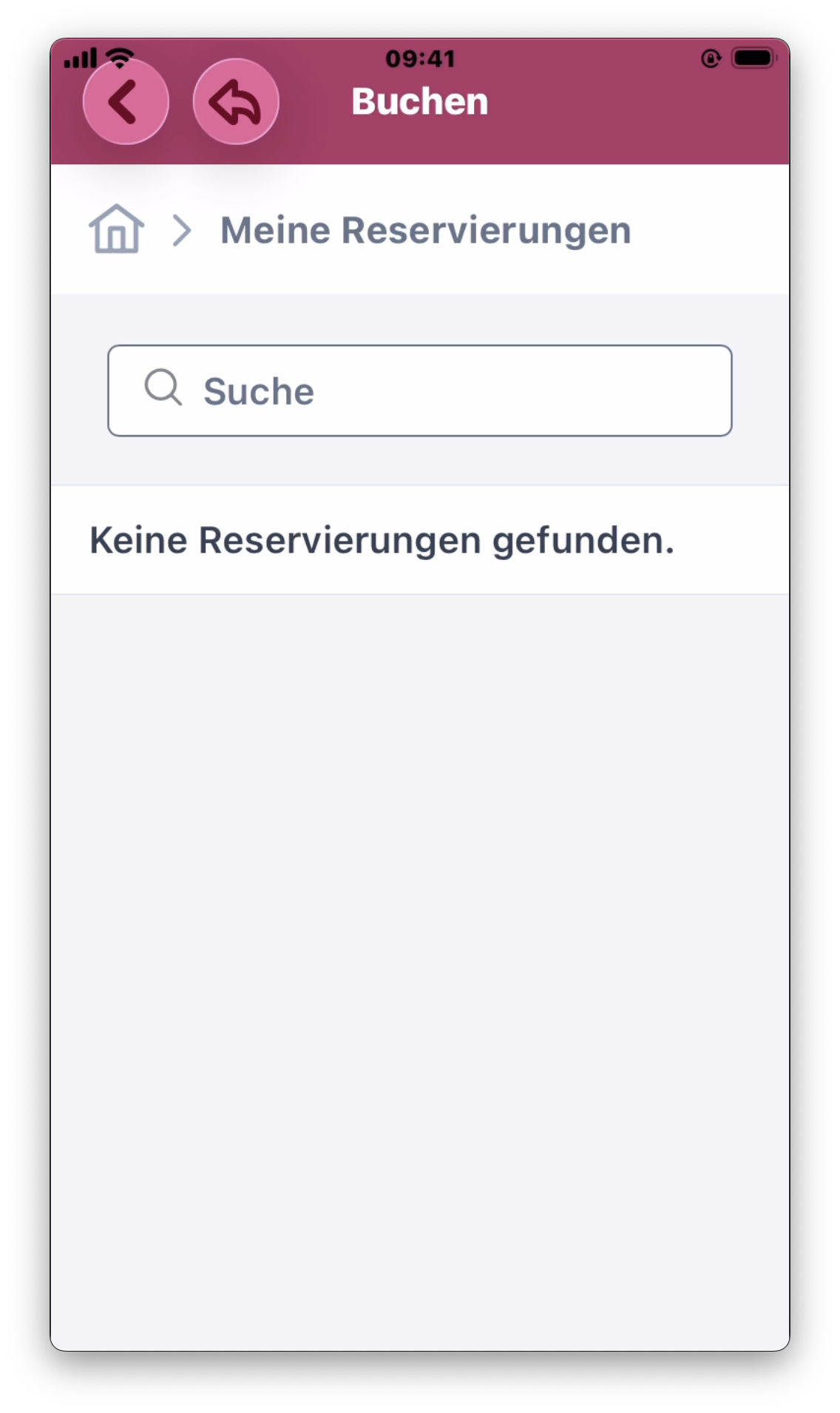Go to home via breadcrumb house icon
This screenshot has height=1413, width=840.
coord(116,229)
